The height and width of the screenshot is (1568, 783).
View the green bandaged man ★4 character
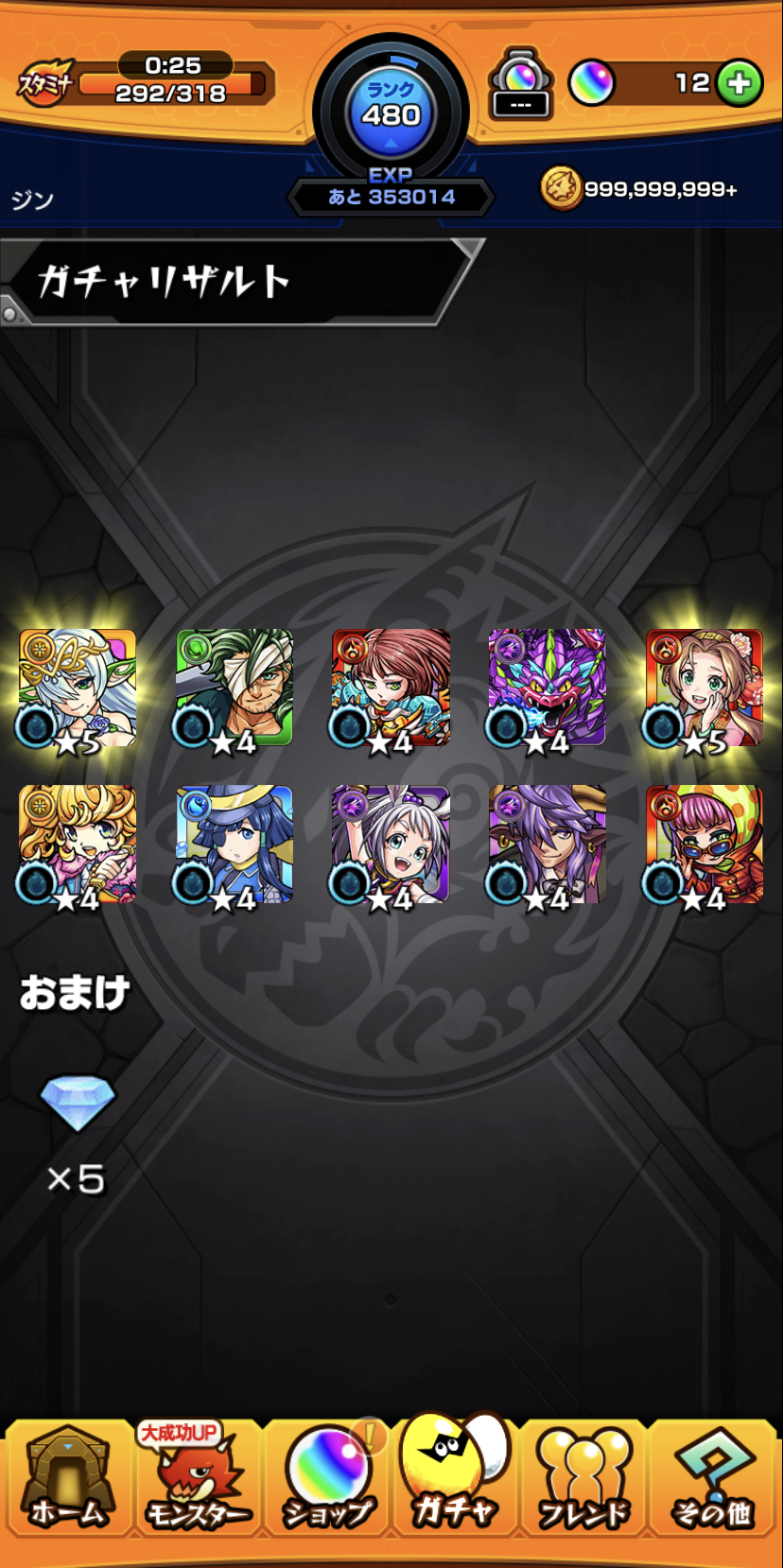[x=234, y=688]
